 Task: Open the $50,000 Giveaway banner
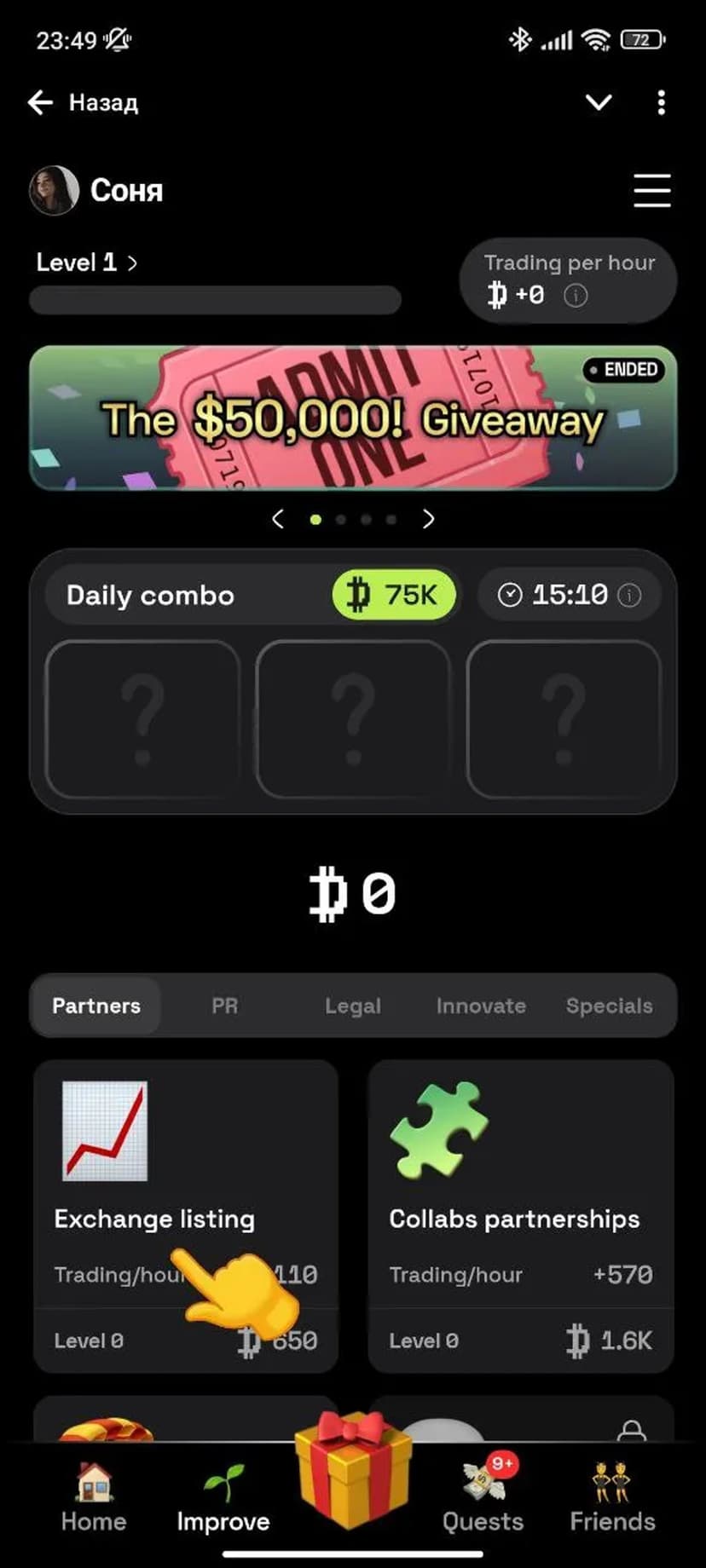pos(353,418)
